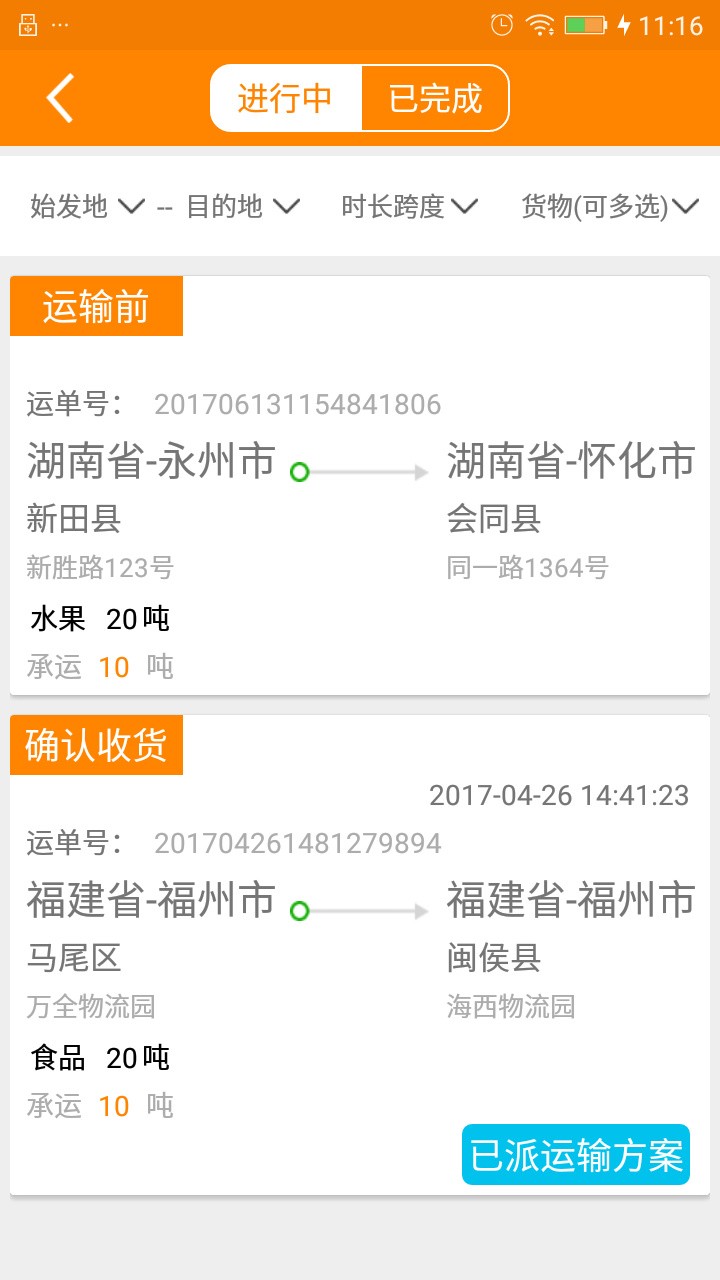Switch to the 已完成 tab

click(x=434, y=97)
